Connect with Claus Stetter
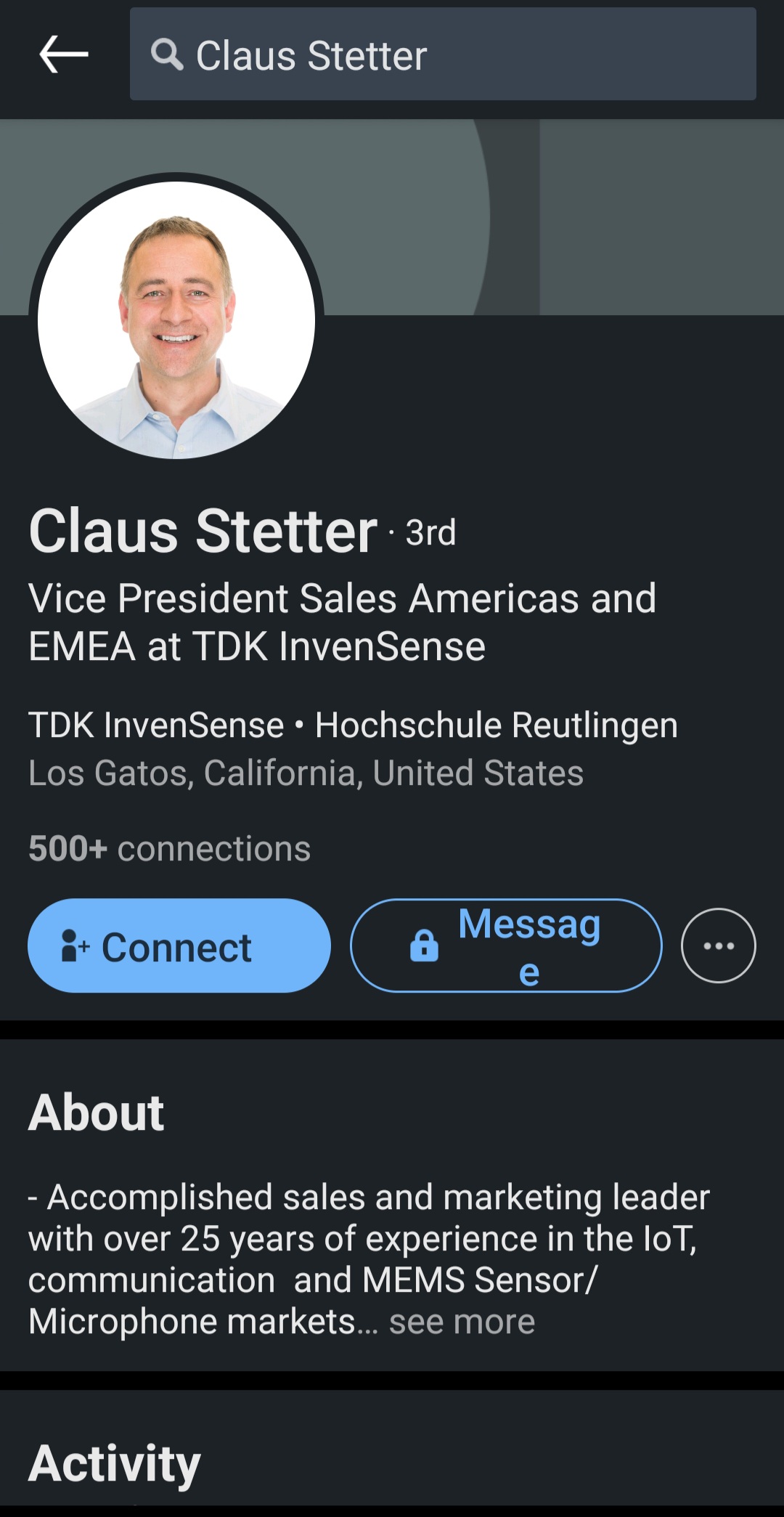 click(179, 945)
